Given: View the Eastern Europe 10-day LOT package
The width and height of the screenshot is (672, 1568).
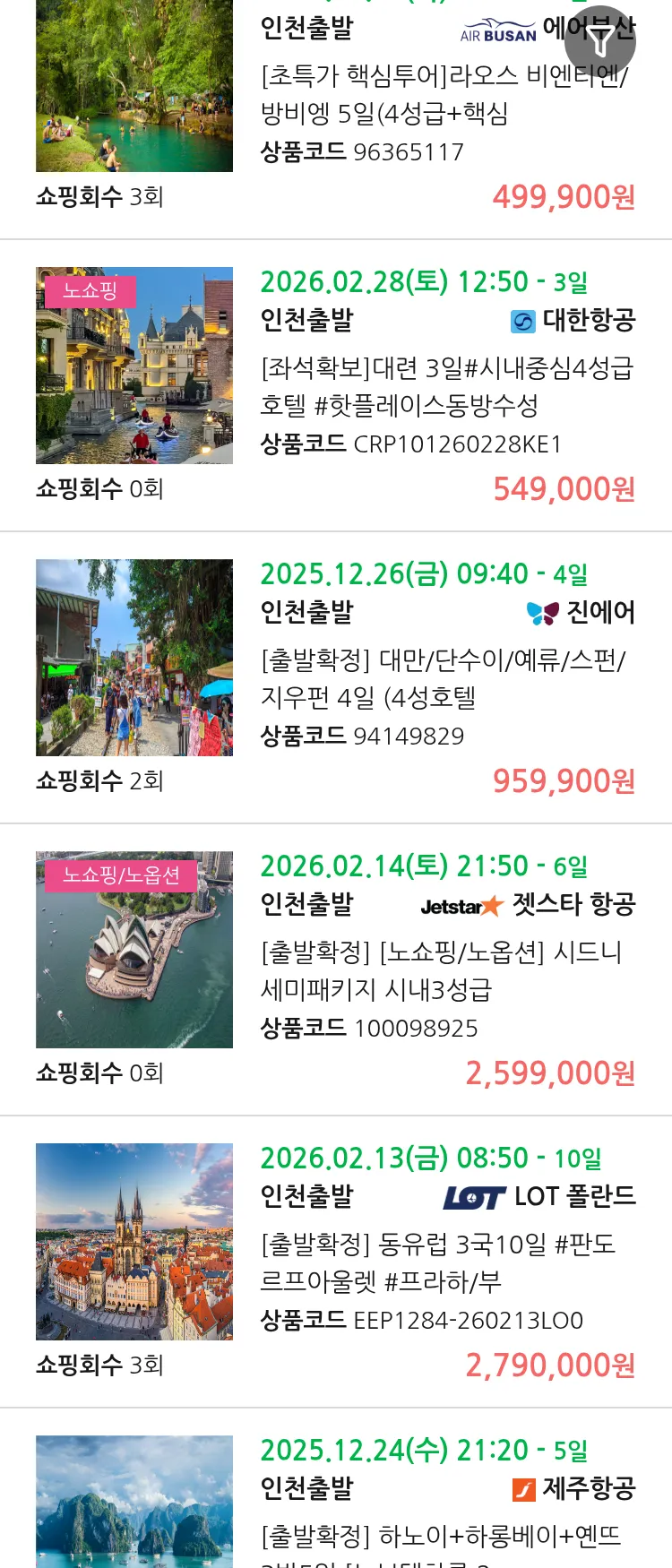Looking at the screenshot, I should coord(437,1262).
